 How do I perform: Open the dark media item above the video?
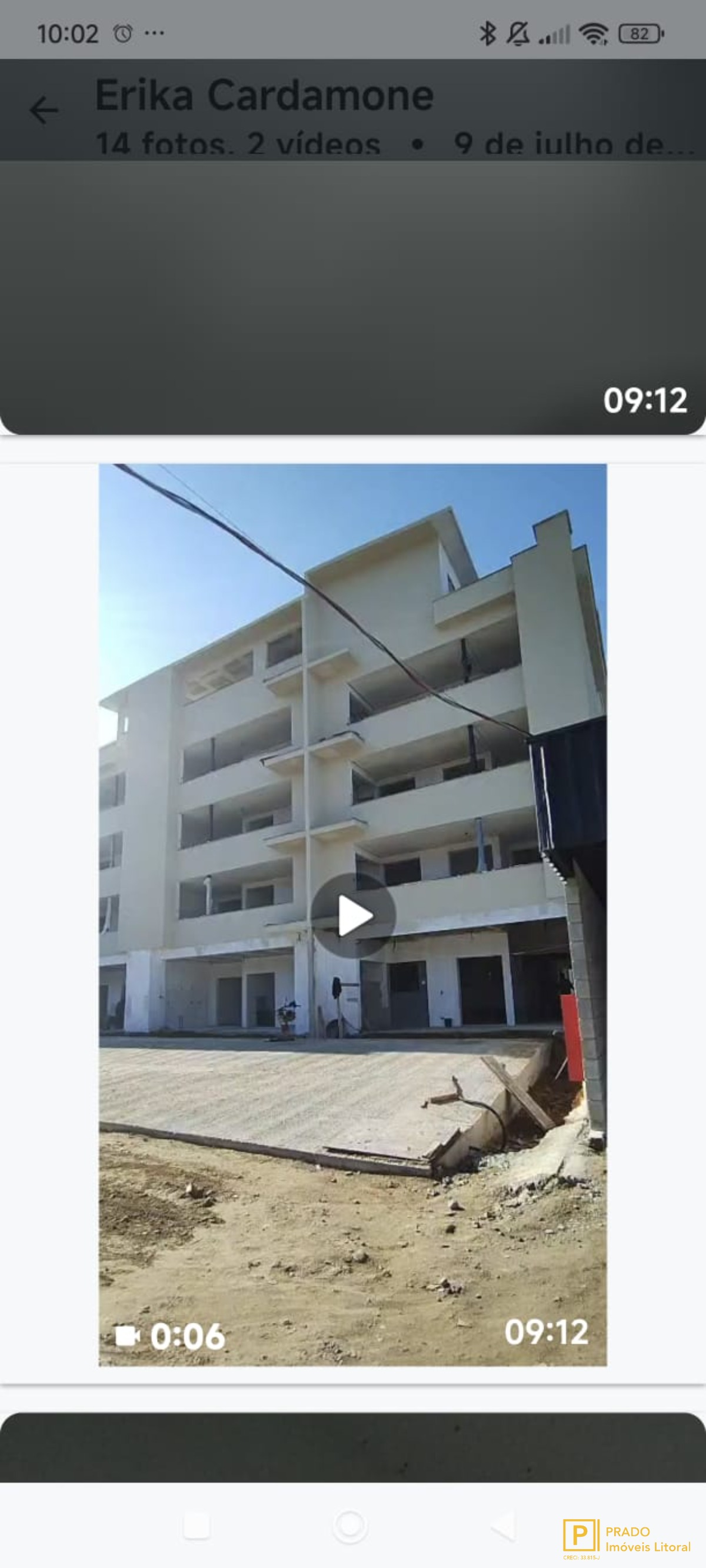(x=352, y=298)
